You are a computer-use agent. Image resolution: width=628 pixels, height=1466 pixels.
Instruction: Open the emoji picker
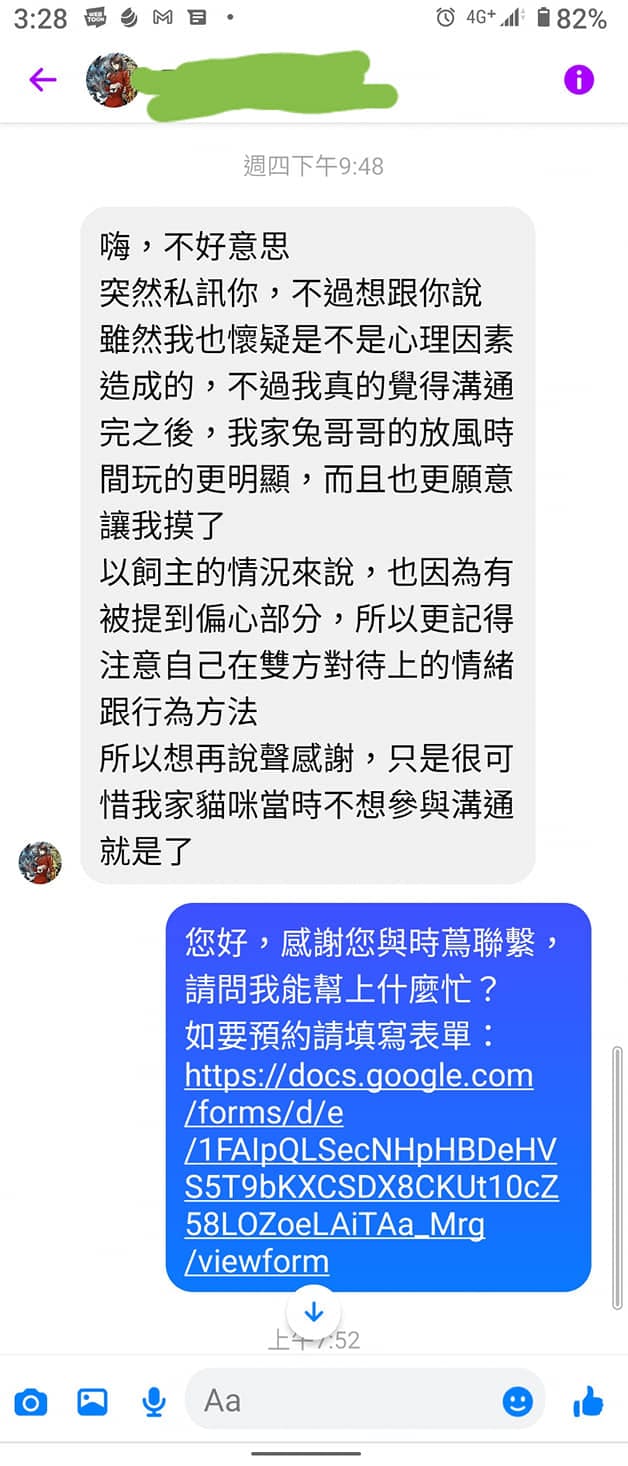(x=517, y=1402)
